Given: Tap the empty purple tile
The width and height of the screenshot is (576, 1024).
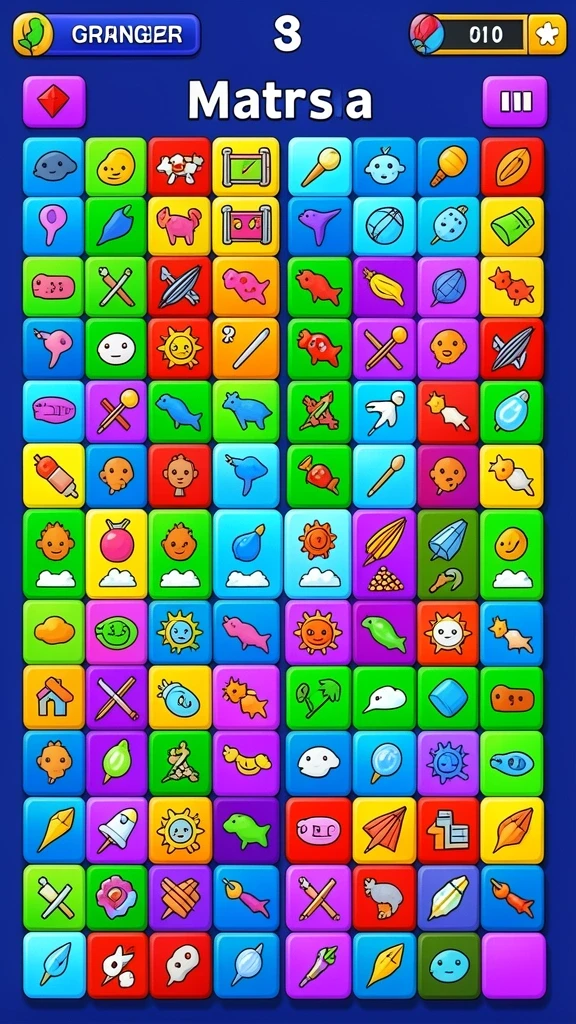Looking at the screenshot, I should [513, 965].
